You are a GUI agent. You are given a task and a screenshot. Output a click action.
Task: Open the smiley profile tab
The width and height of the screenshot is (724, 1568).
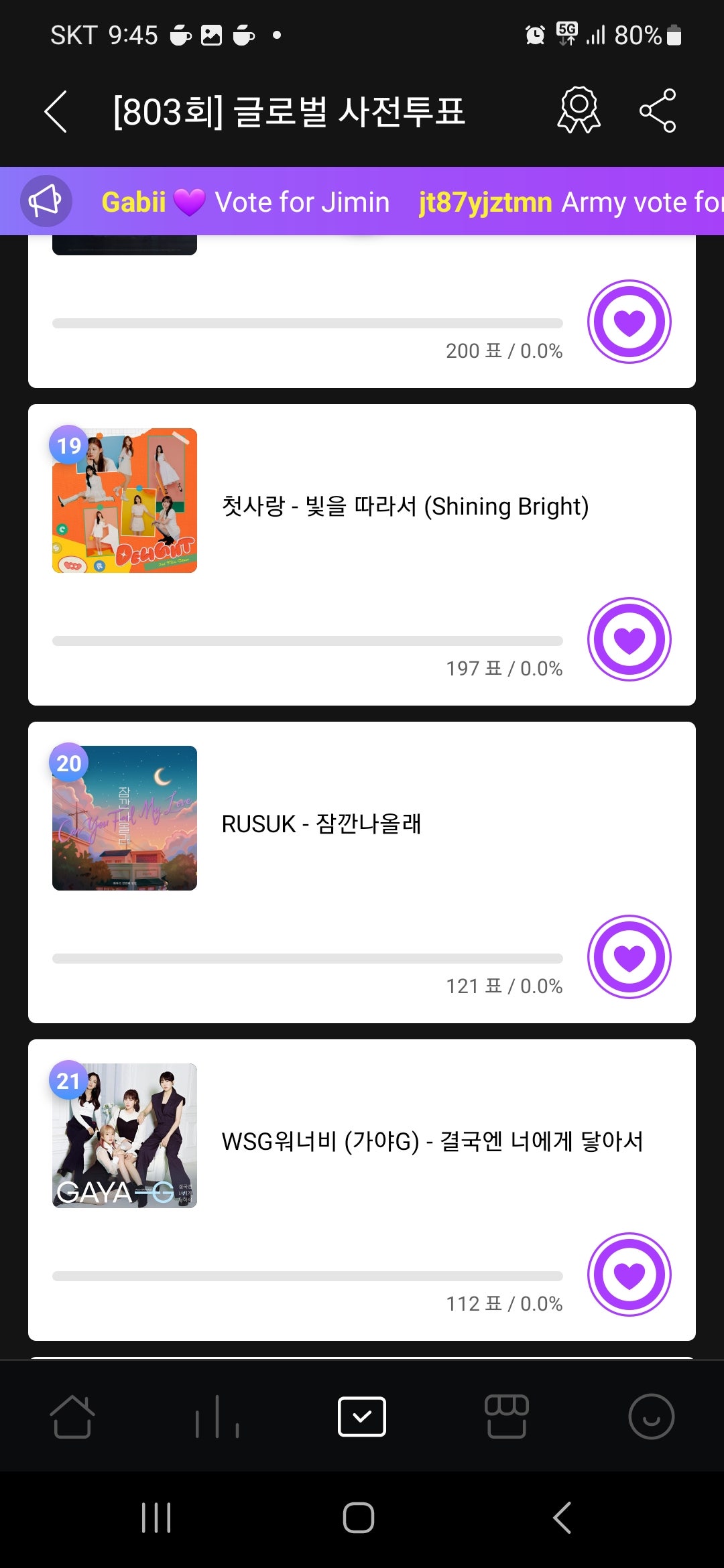(651, 1417)
